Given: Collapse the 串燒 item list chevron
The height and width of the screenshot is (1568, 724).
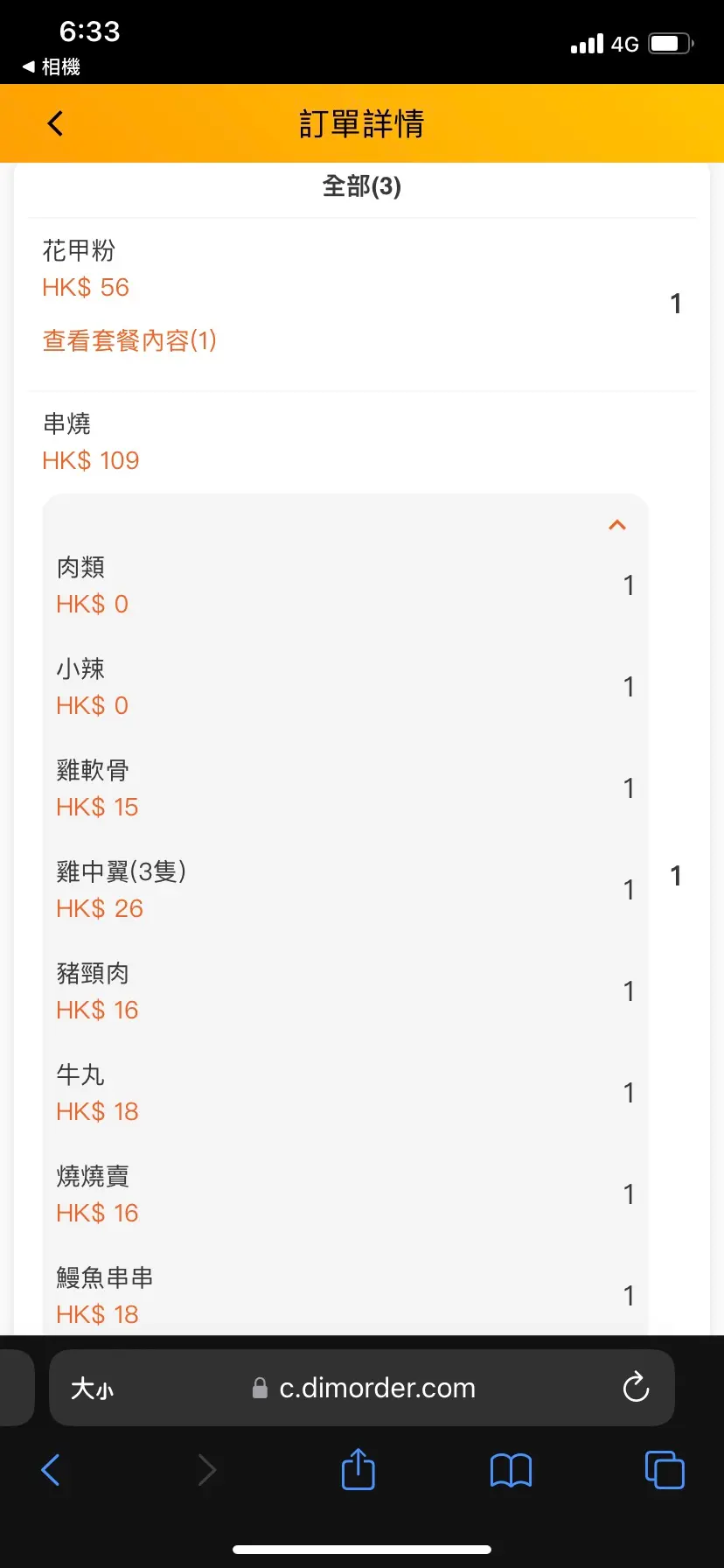Looking at the screenshot, I should click(x=617, y=525).
